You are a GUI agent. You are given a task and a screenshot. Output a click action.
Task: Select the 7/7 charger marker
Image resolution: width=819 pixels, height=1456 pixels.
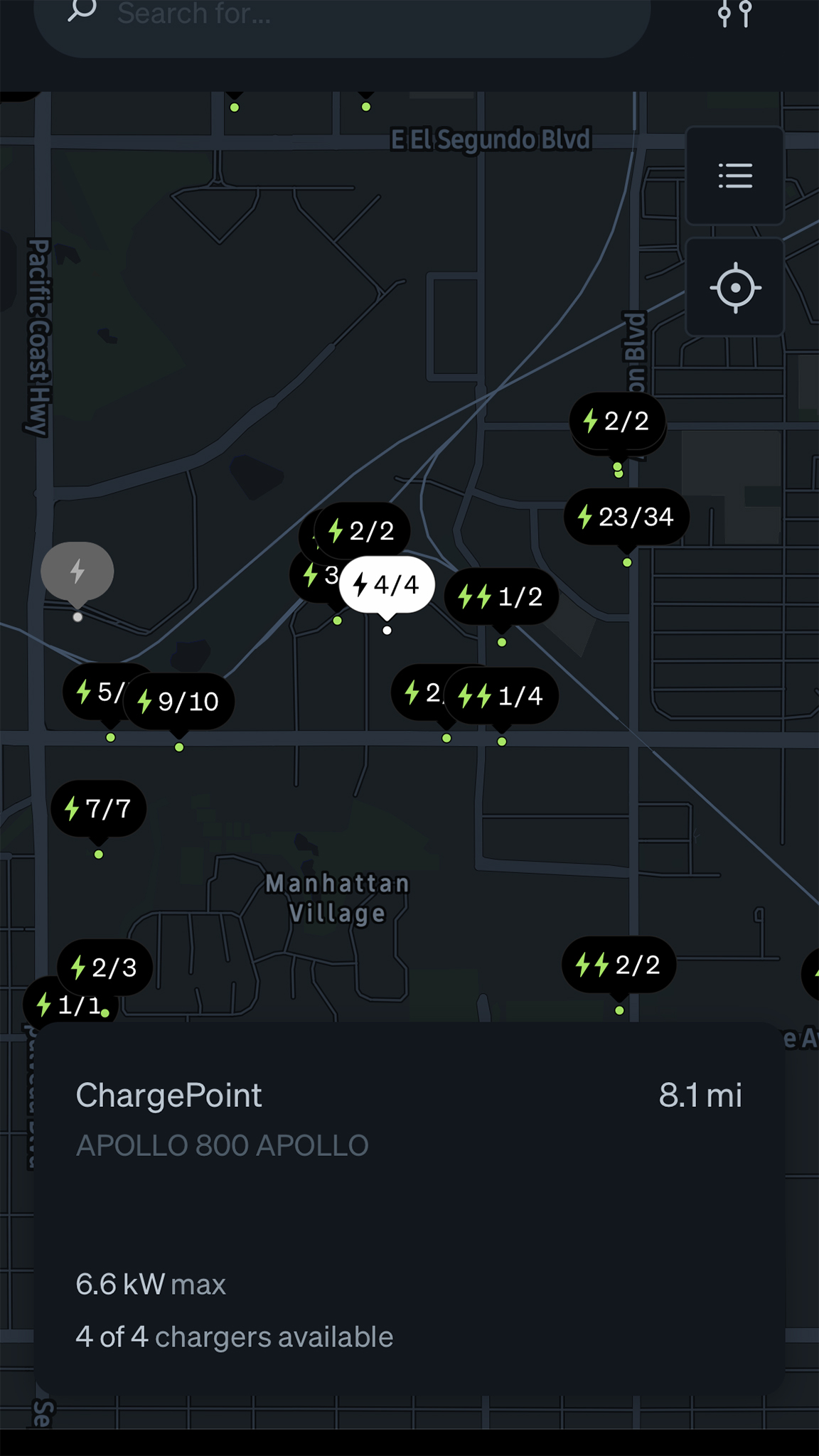click(x=98, y=808)
